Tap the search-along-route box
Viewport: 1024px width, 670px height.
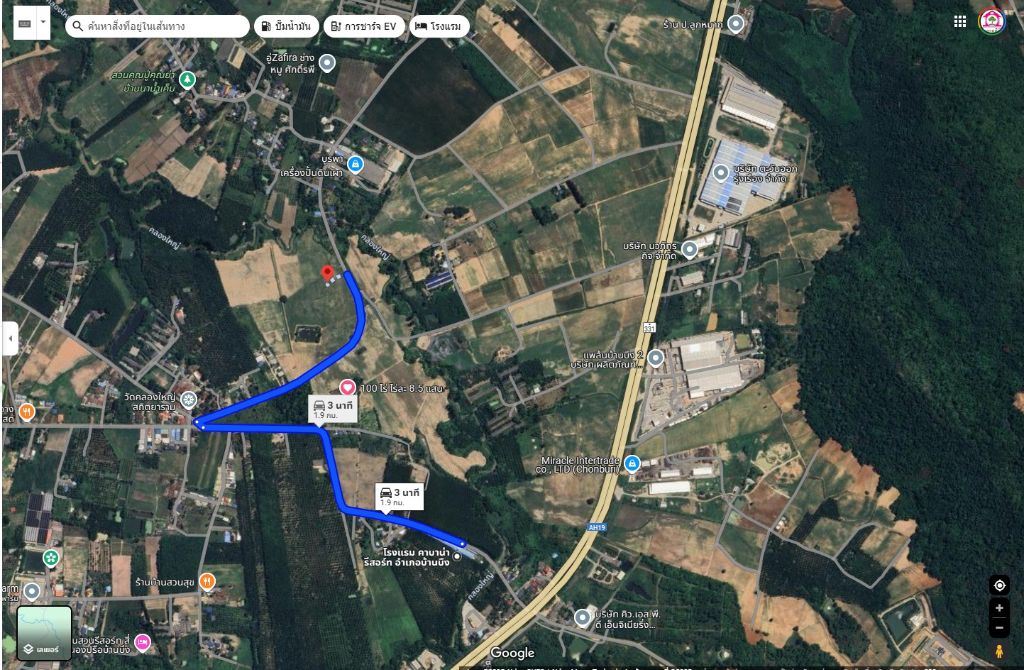pyautogui.click(x=157, y=26)
